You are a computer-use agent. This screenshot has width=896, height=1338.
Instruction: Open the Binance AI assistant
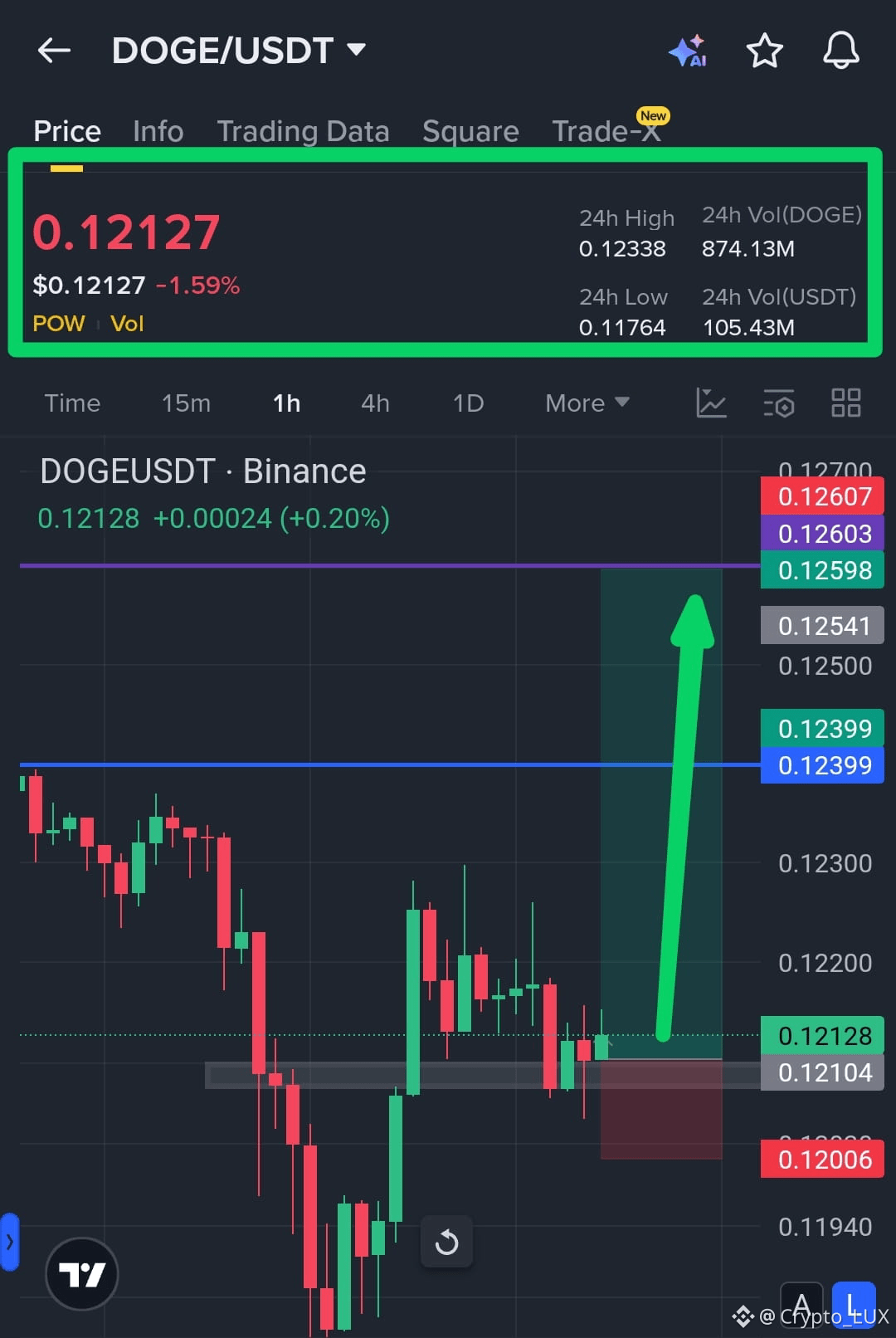pyautogui.click(x=687, y=50)
